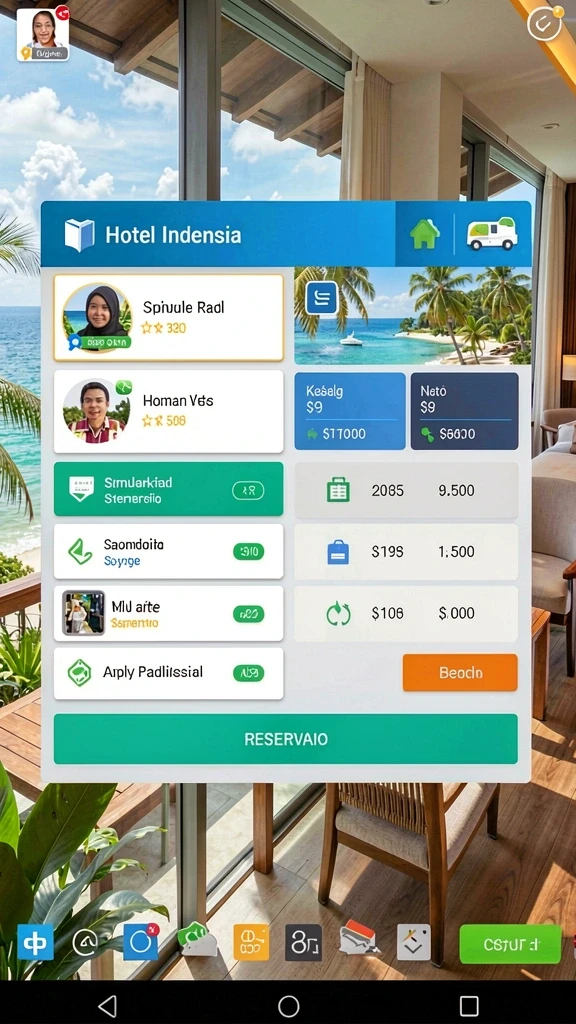The width and height of the screenshot is (576, 1024).
Task: Select the Arply Padlitssial row
Action: click(x=168, y=673)
